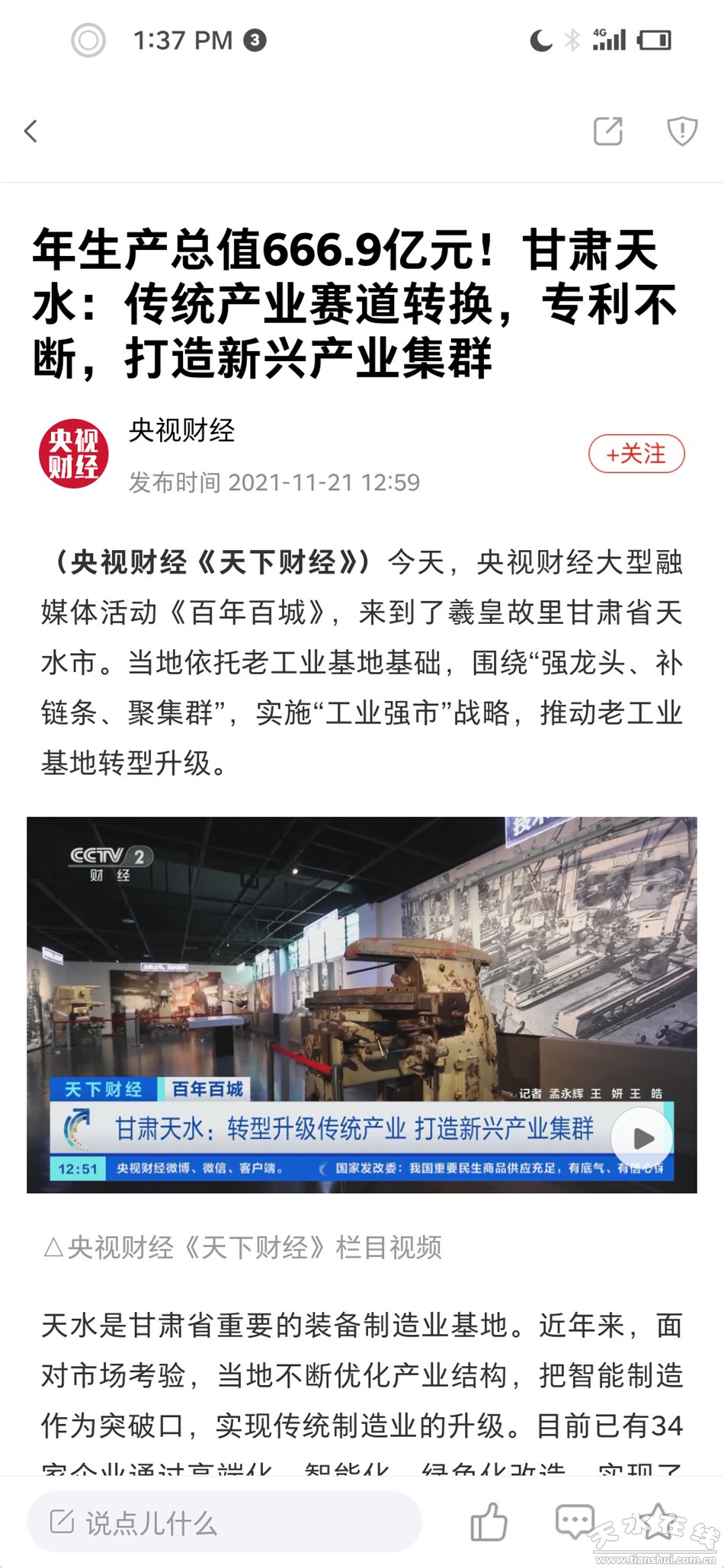Follow 央视财经 with the +关注 button
Viewport: 724px width, 1568px height.
pos(636,454)
